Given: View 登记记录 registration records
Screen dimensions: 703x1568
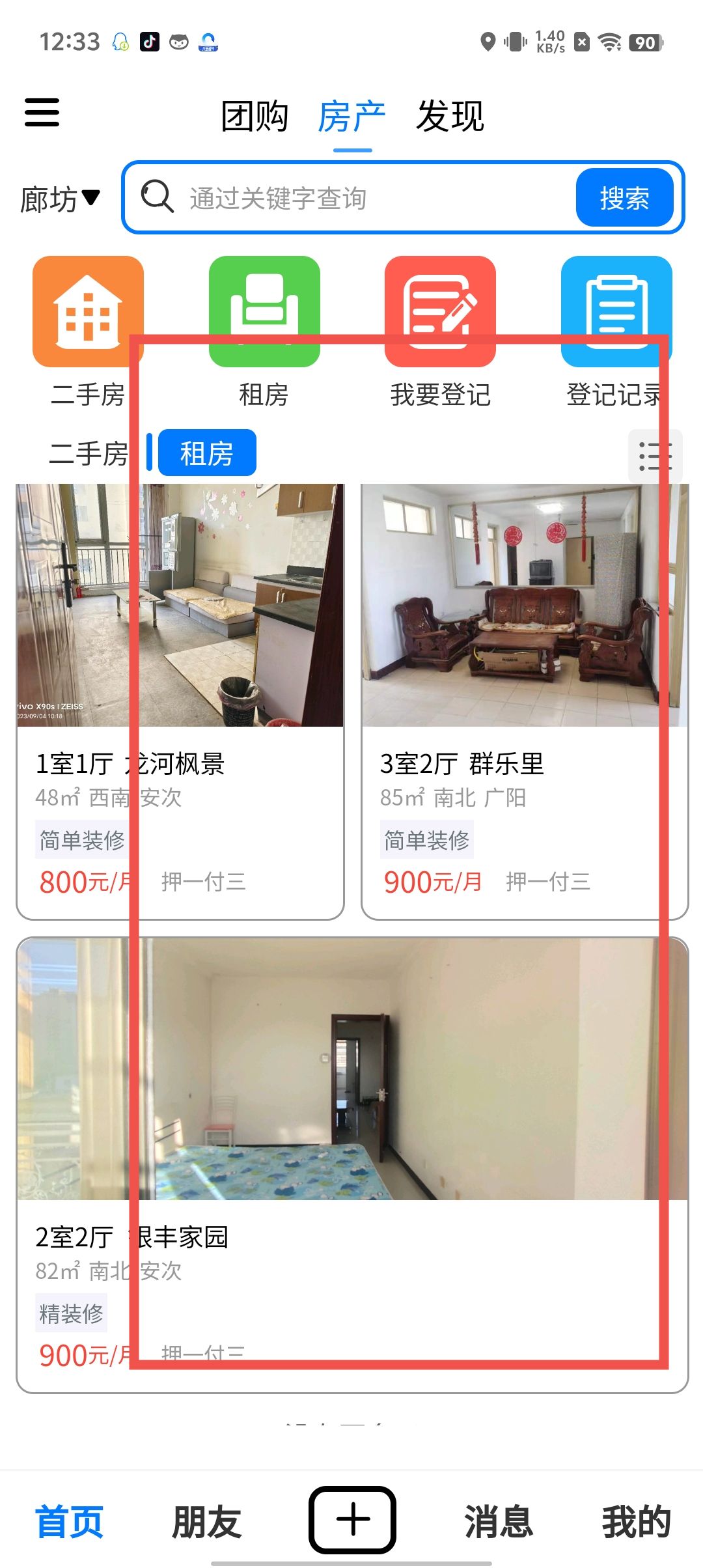Looking at the screenshot, I should pos(616,313).
